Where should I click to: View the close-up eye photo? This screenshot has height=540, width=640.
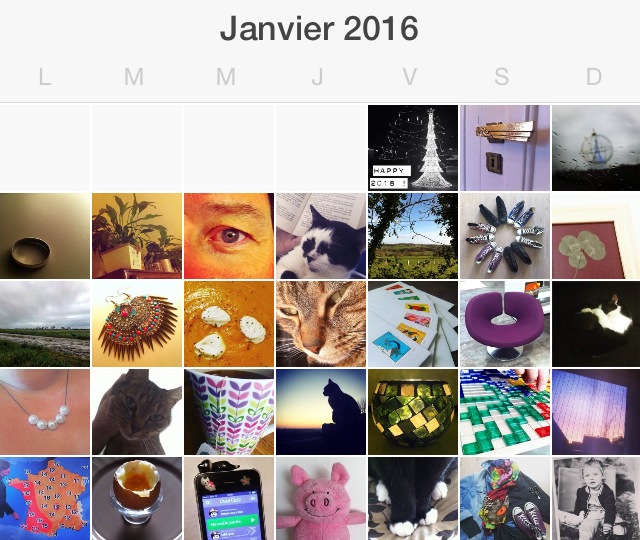[229, 235]
